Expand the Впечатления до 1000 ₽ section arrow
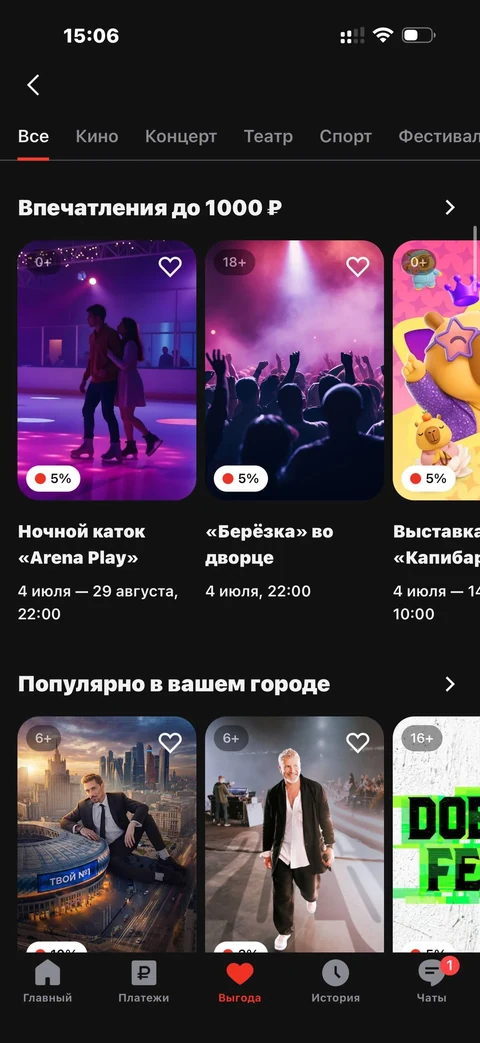 click(x=450, y=208)
